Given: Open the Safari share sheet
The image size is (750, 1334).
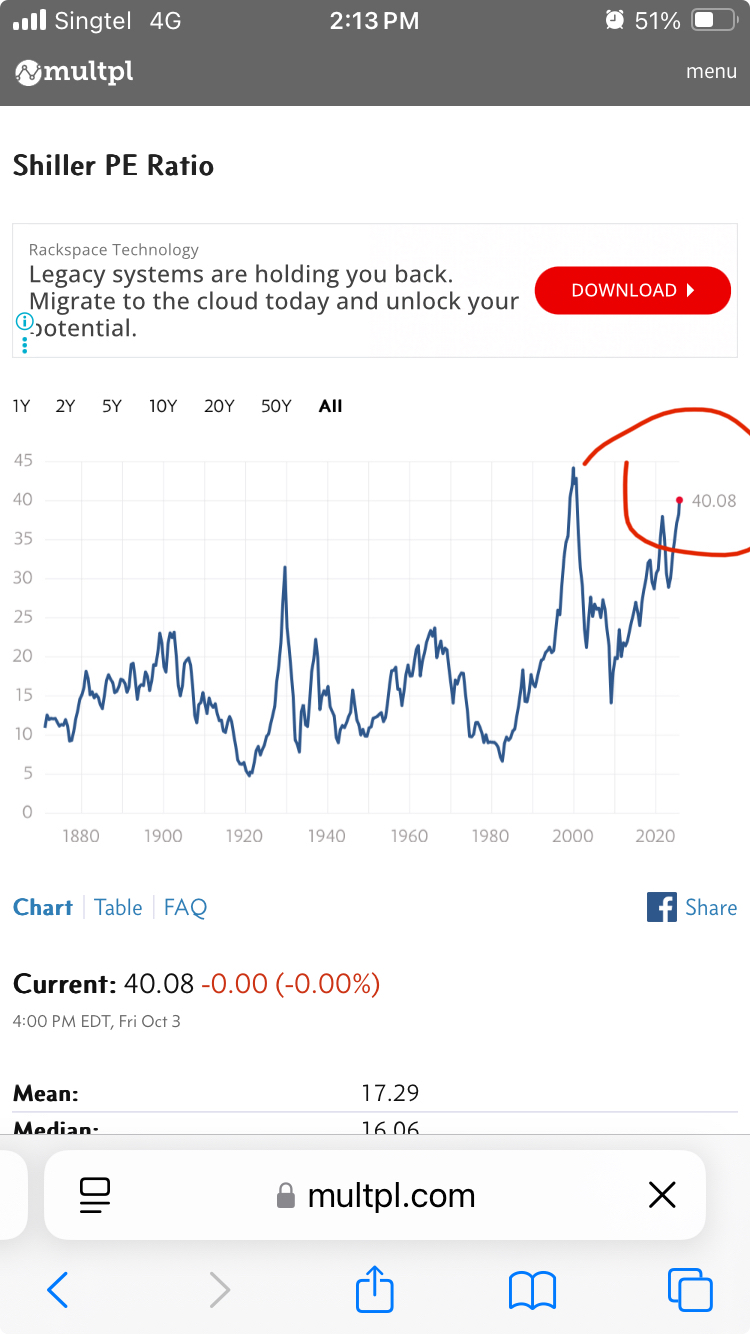Looking at the screenshot, I should coord(375,1288).
